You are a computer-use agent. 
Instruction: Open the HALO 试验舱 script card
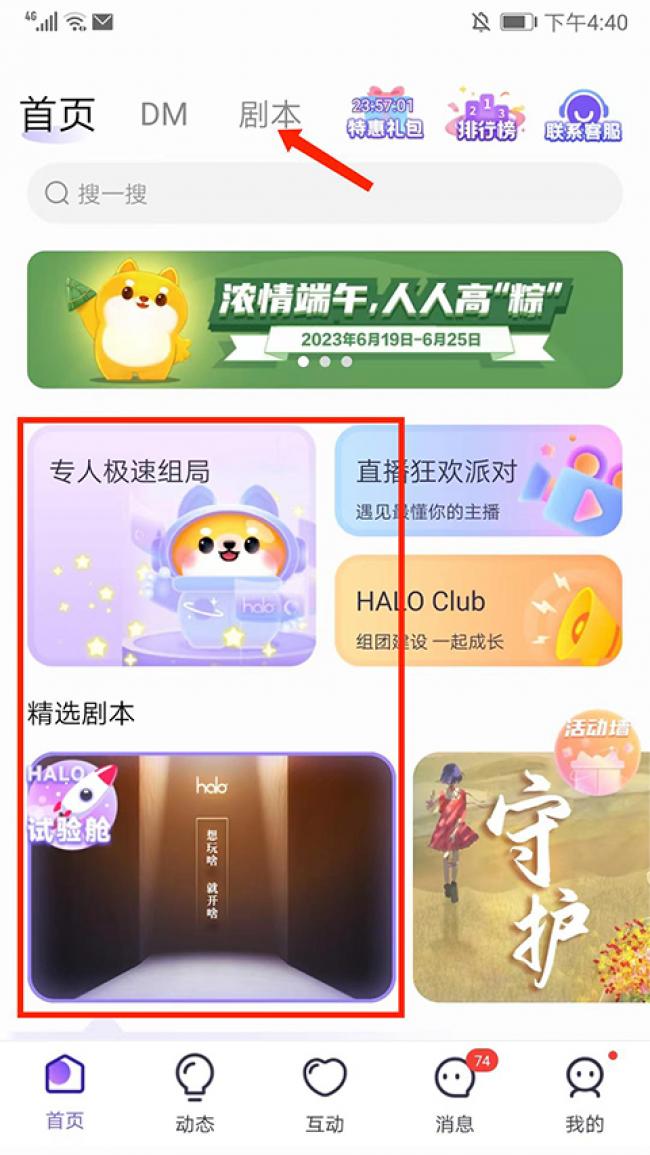tap(210, 877)
